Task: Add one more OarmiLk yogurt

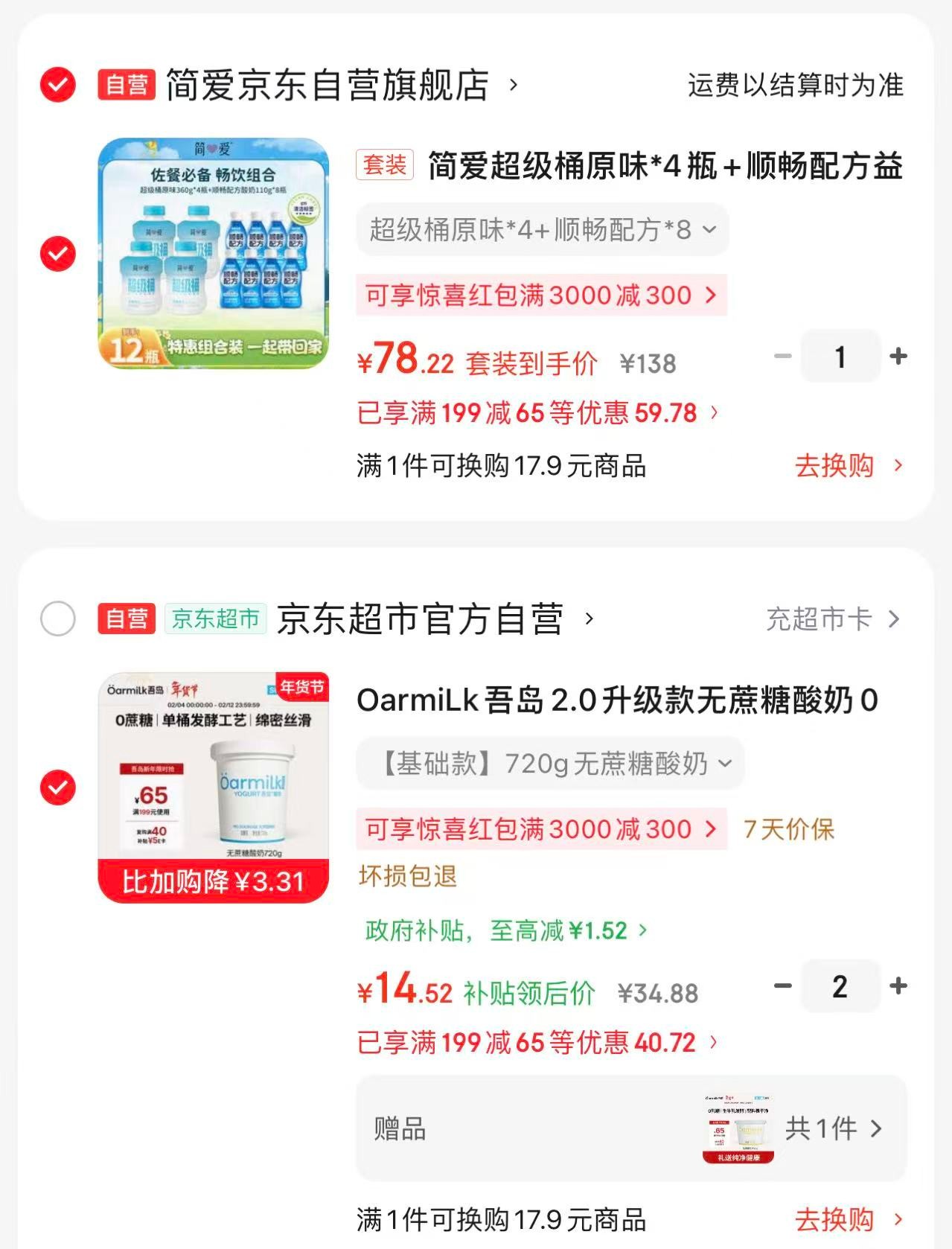Action: (x=898, y=986)
